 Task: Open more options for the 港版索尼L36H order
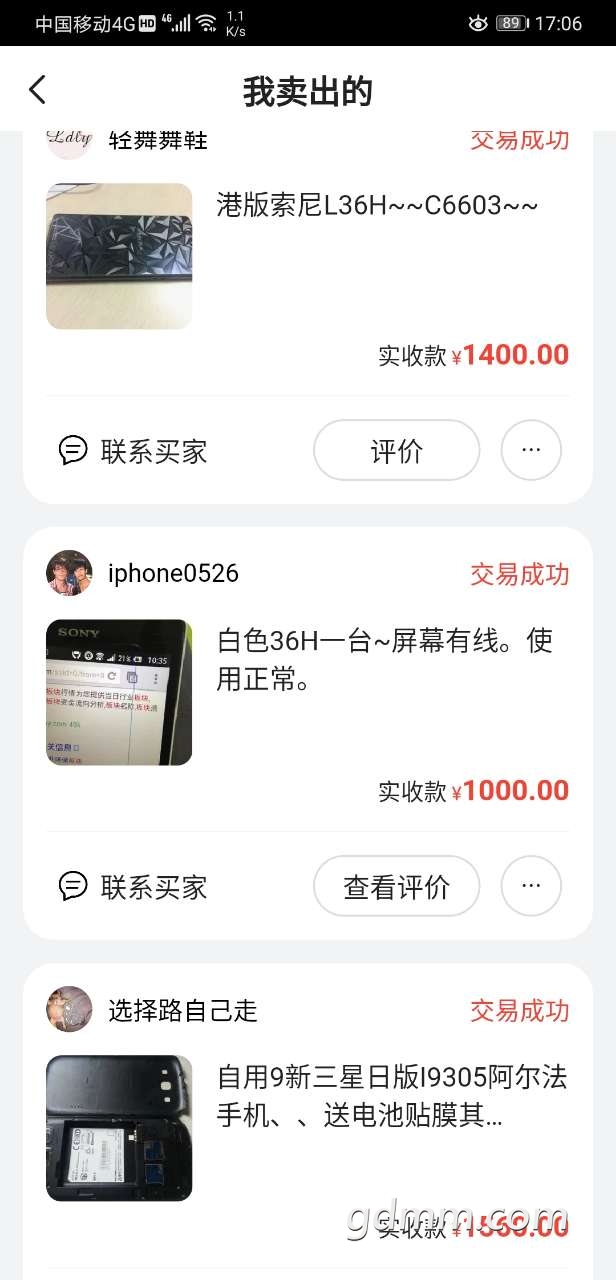(x=531, y=451)
